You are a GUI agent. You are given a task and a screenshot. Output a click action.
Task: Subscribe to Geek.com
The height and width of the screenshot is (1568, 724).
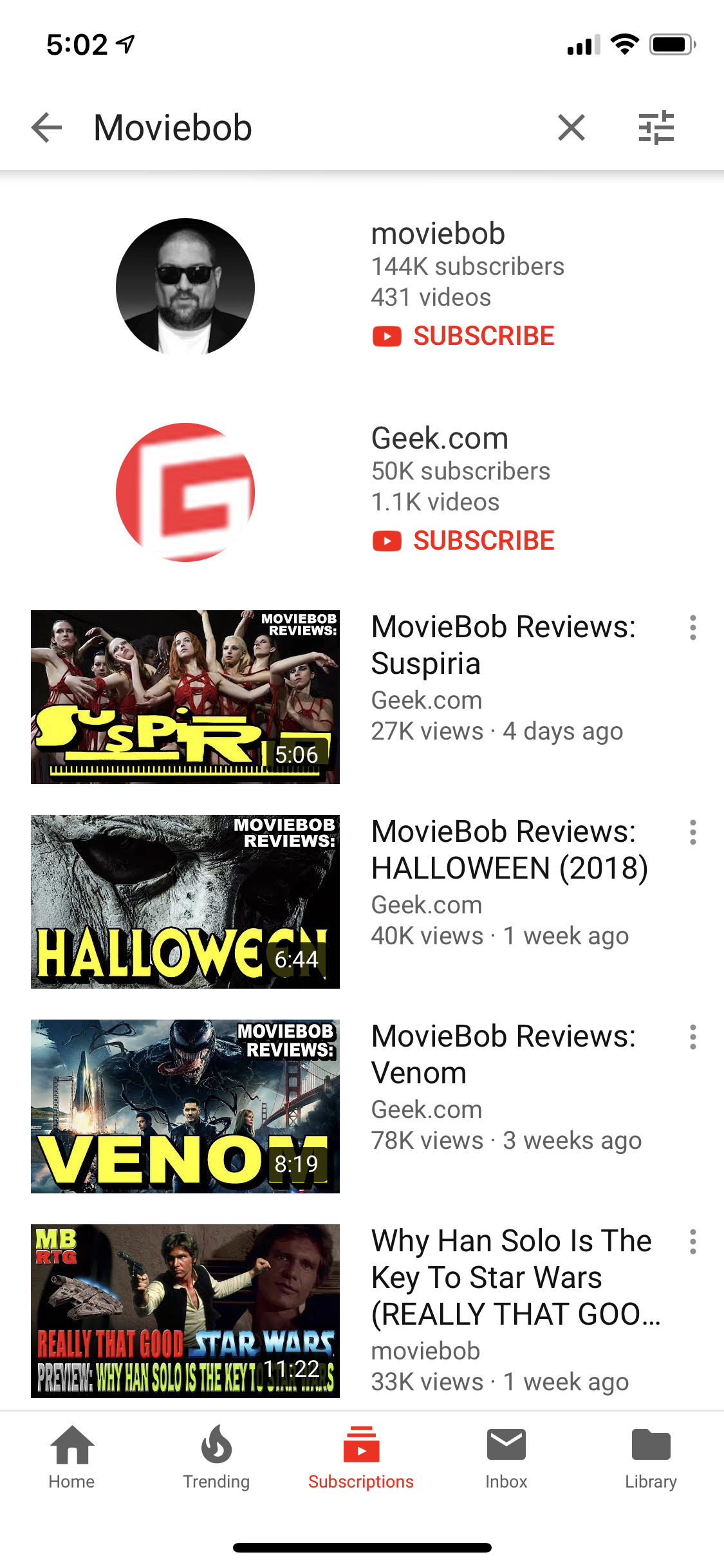pos(463,541)
